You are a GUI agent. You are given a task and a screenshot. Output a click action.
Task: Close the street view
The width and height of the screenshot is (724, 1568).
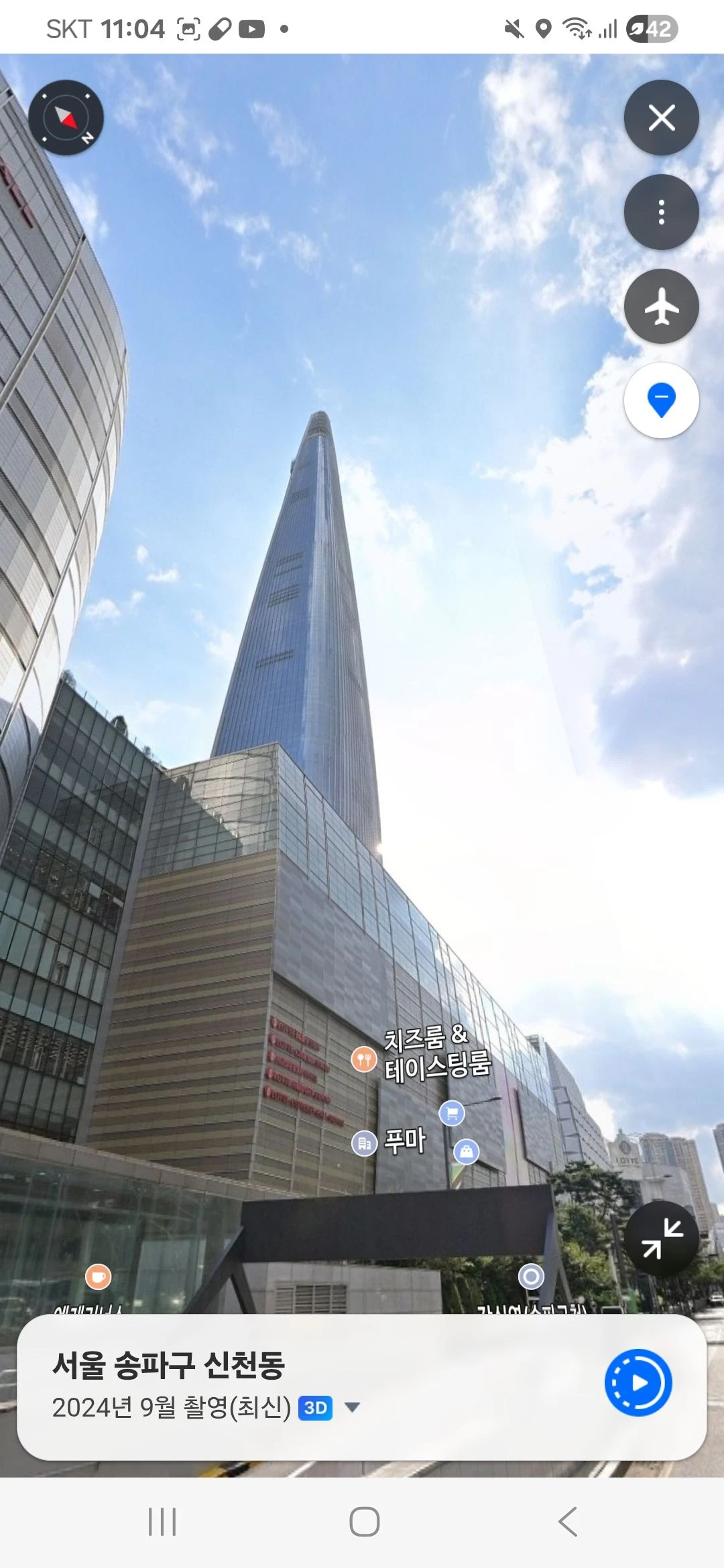(x=661, y=118)
